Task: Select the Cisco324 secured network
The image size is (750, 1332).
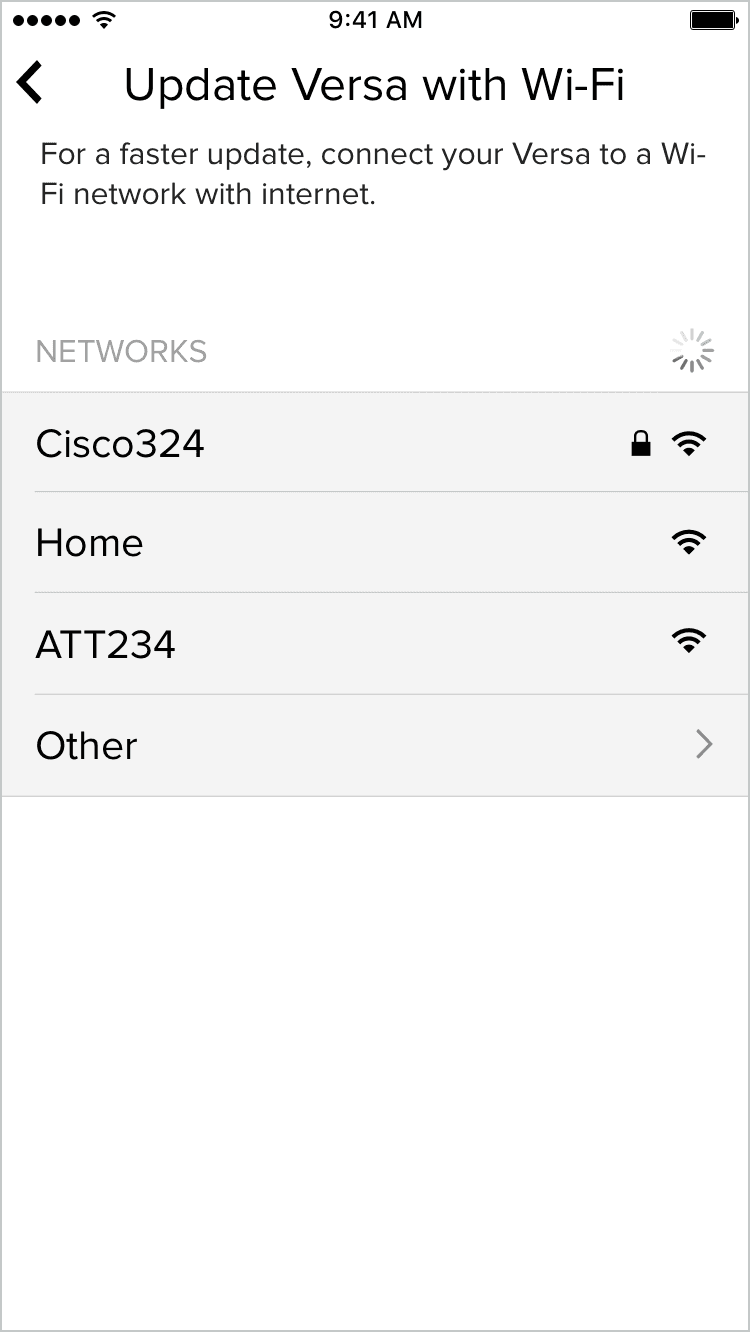Action: pos(375,442)
